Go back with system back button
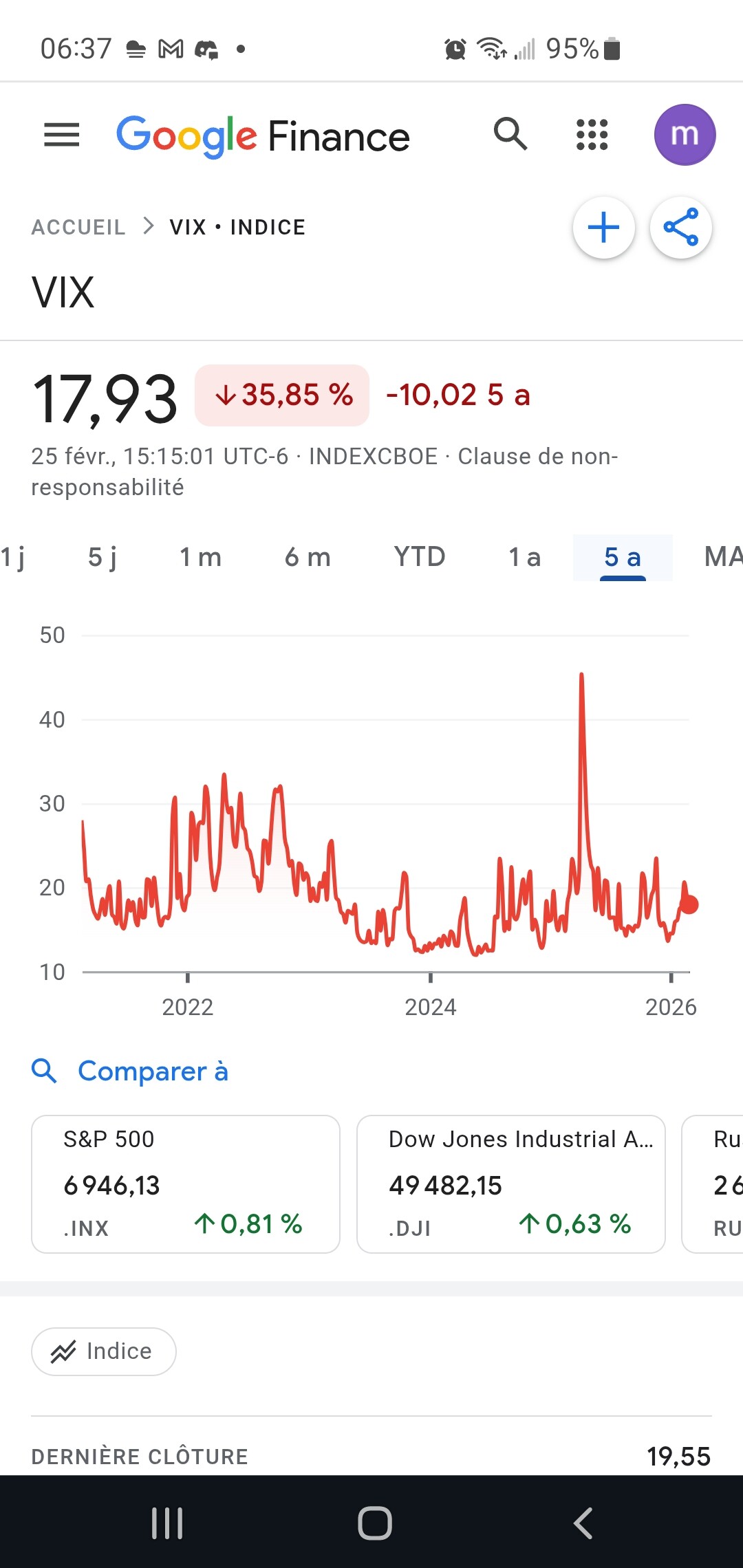Screen dimensions: 743x1568 point(583,1523)
